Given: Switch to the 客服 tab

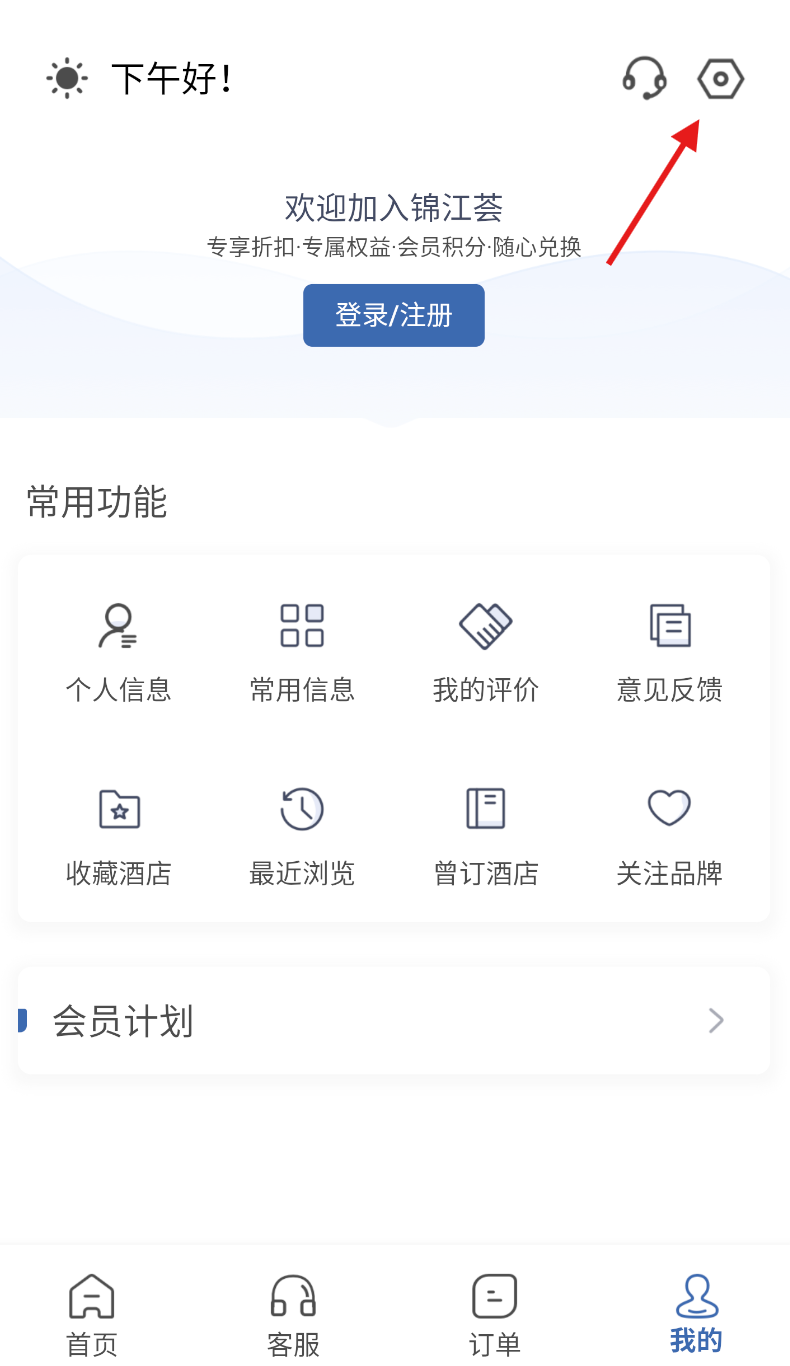Looking at the screenshot, I should pyautogui.click(x=293, y=1315).
